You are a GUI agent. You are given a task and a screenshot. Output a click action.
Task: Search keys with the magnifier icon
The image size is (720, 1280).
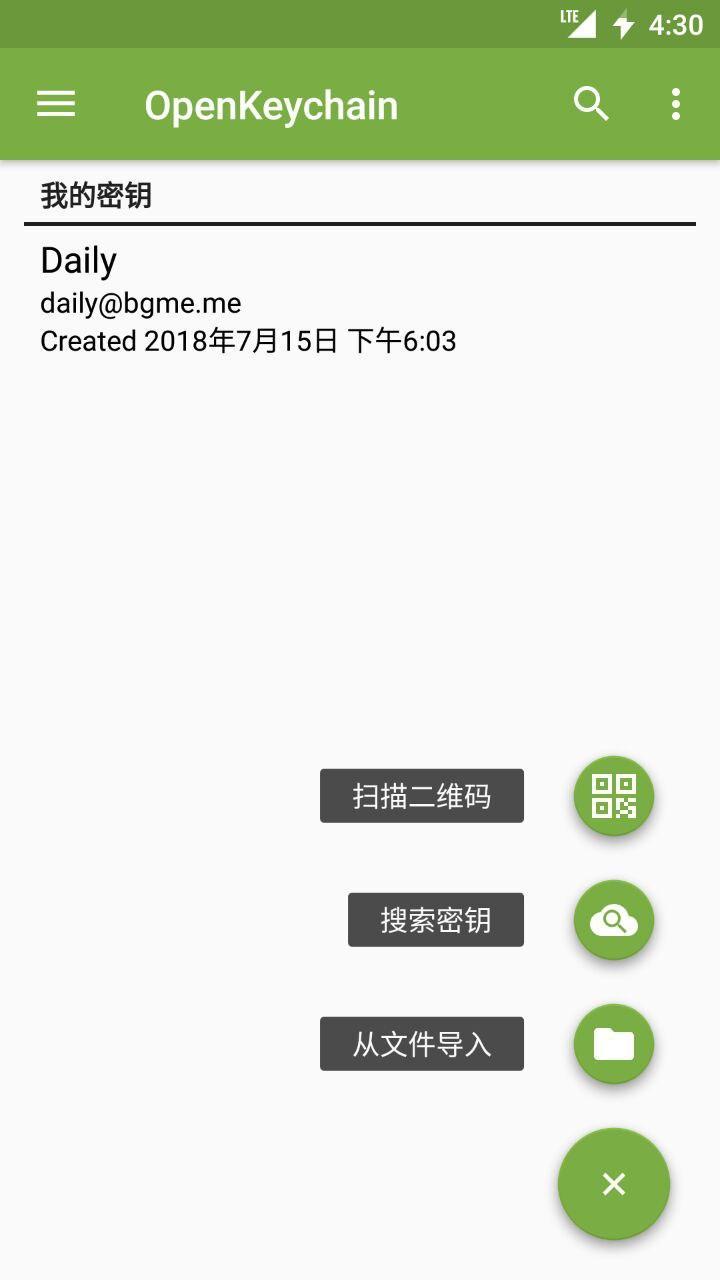click(591, 104)
